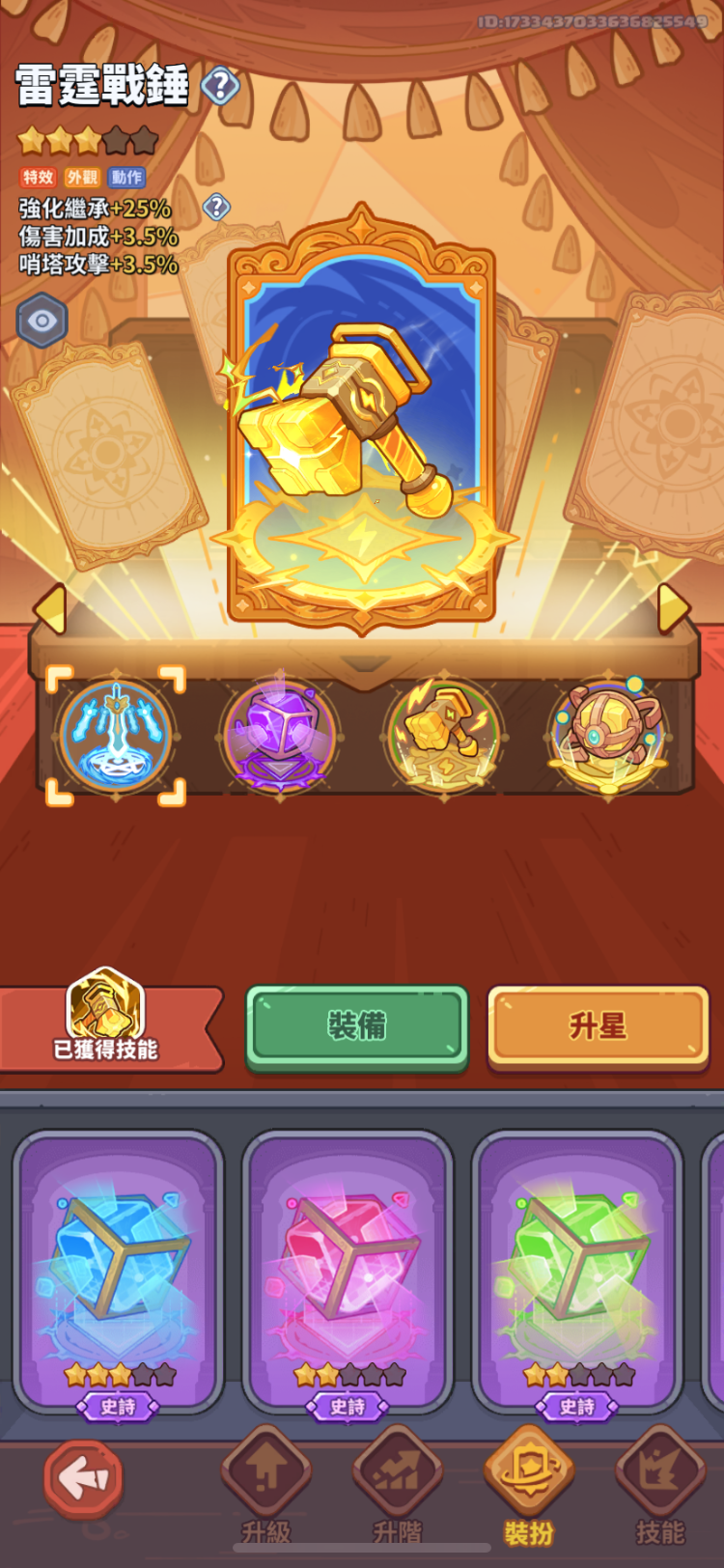Select the blue sword skin icon
724x1568 pixels.
(x=116, y=735)
